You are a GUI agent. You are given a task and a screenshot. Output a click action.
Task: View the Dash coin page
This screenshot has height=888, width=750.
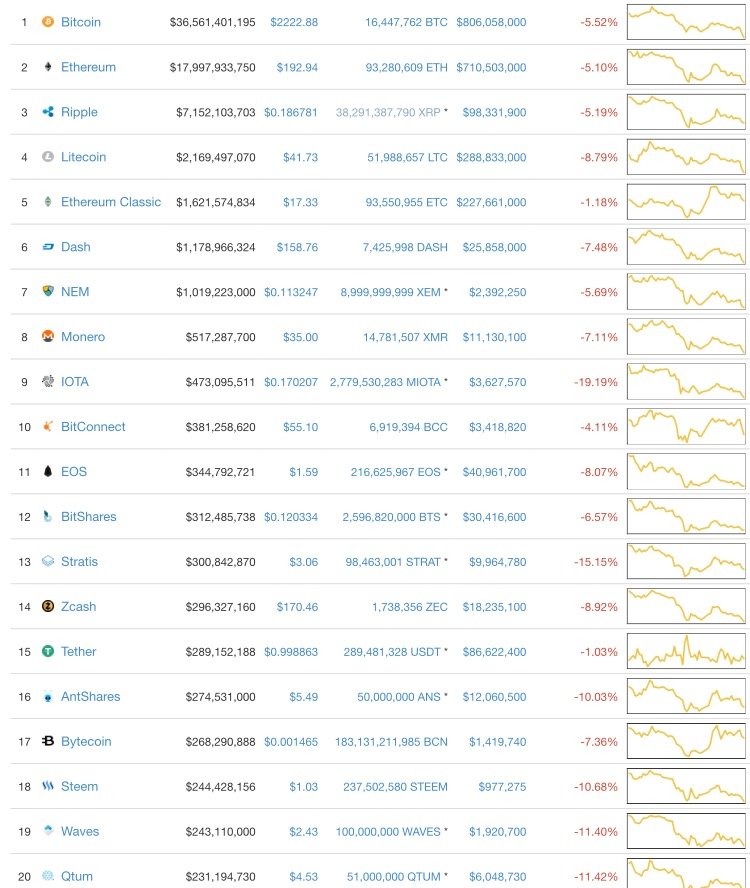tap(75, 247)
